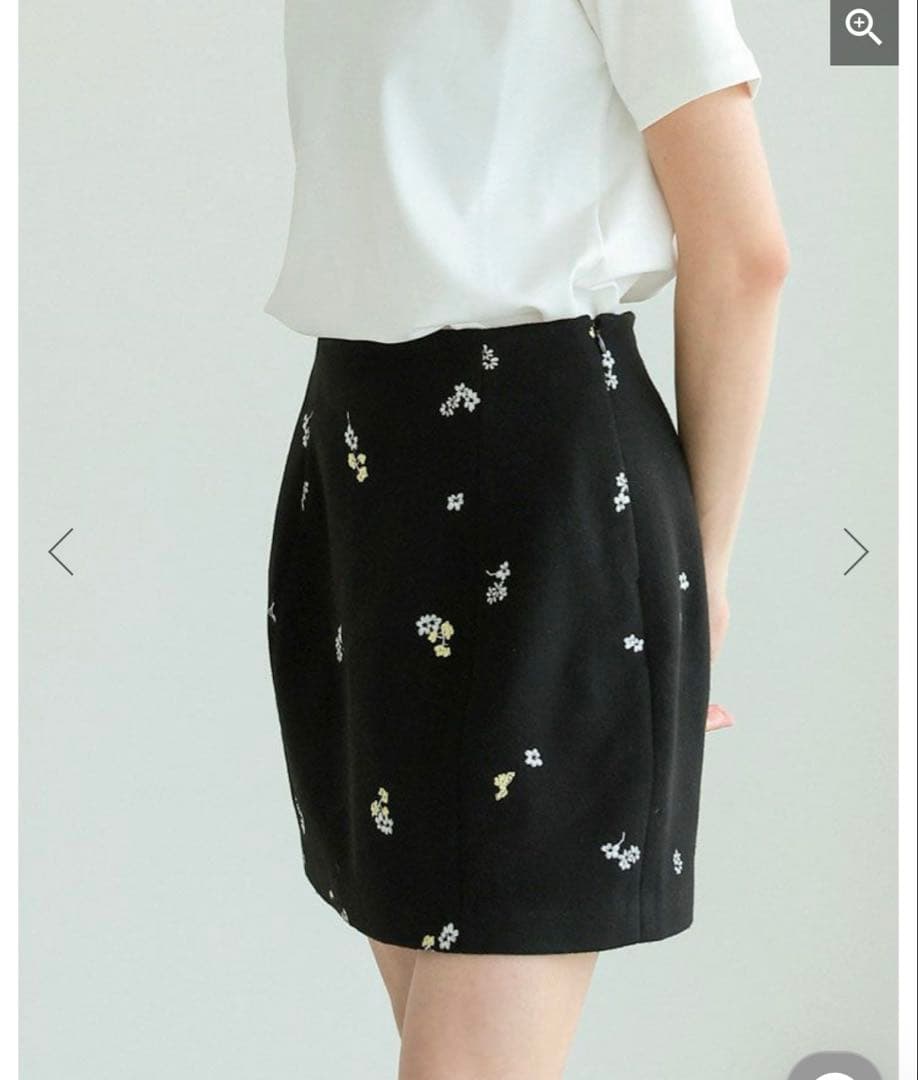Go to the next product photo

tap(855, 552)
